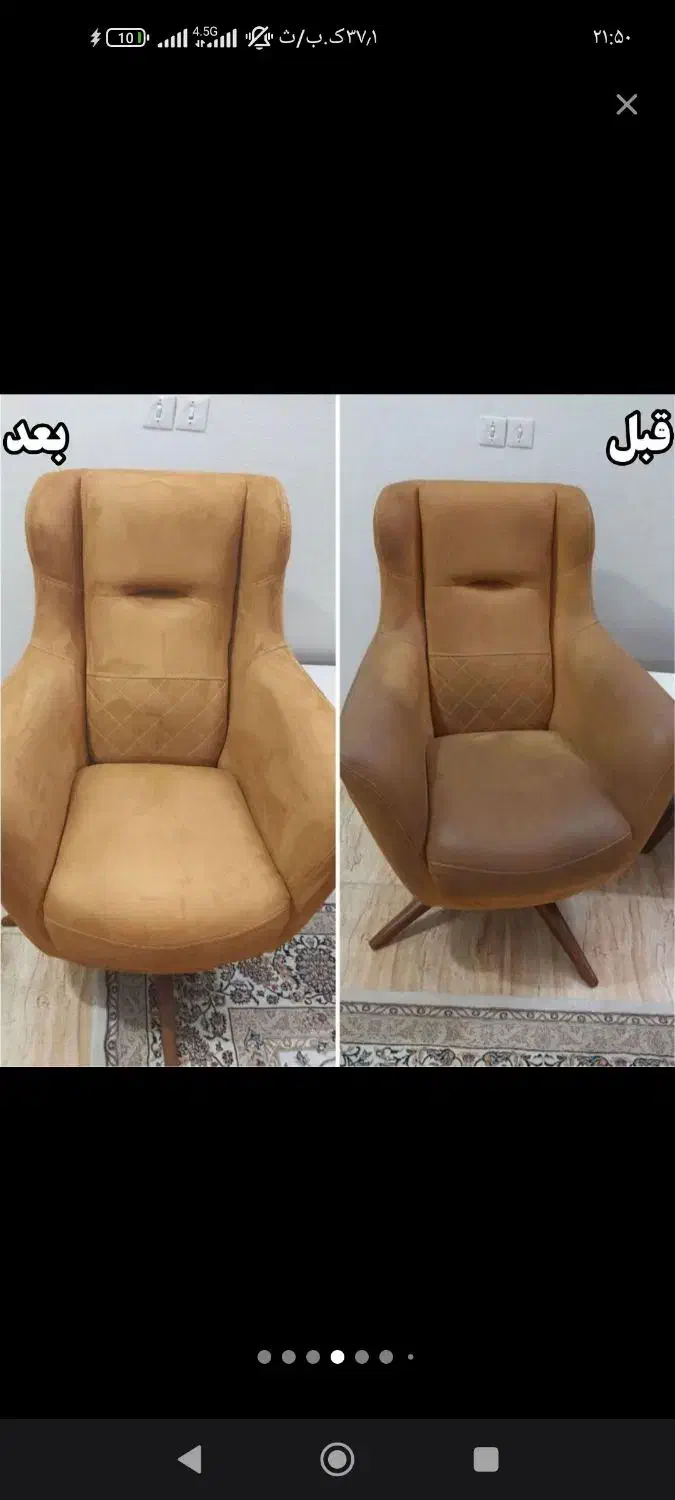Viewport: 675px width, 1500px height.
Task: Open the recent apps square button
Action: coord(486,1459)
